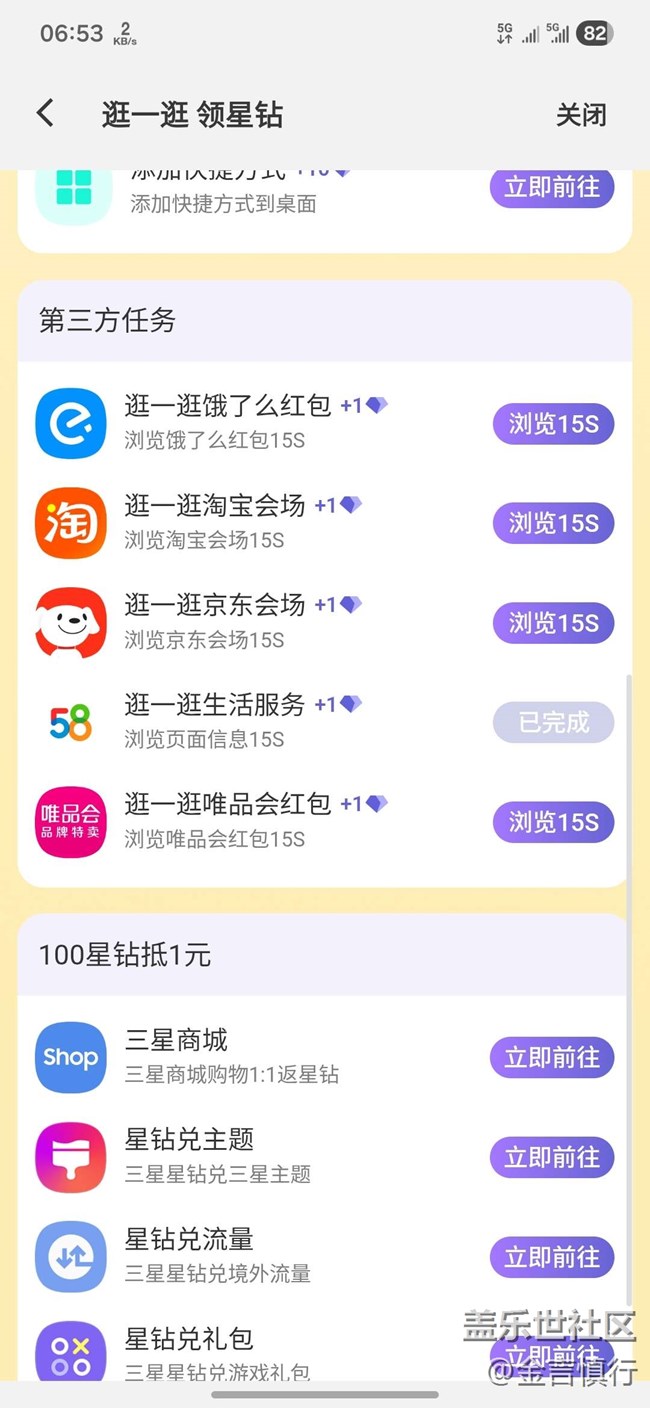The width and height of the screenshot is (650, 1408).
Task: Start 浏览15S for 淘宝会场
Action: 553,523
